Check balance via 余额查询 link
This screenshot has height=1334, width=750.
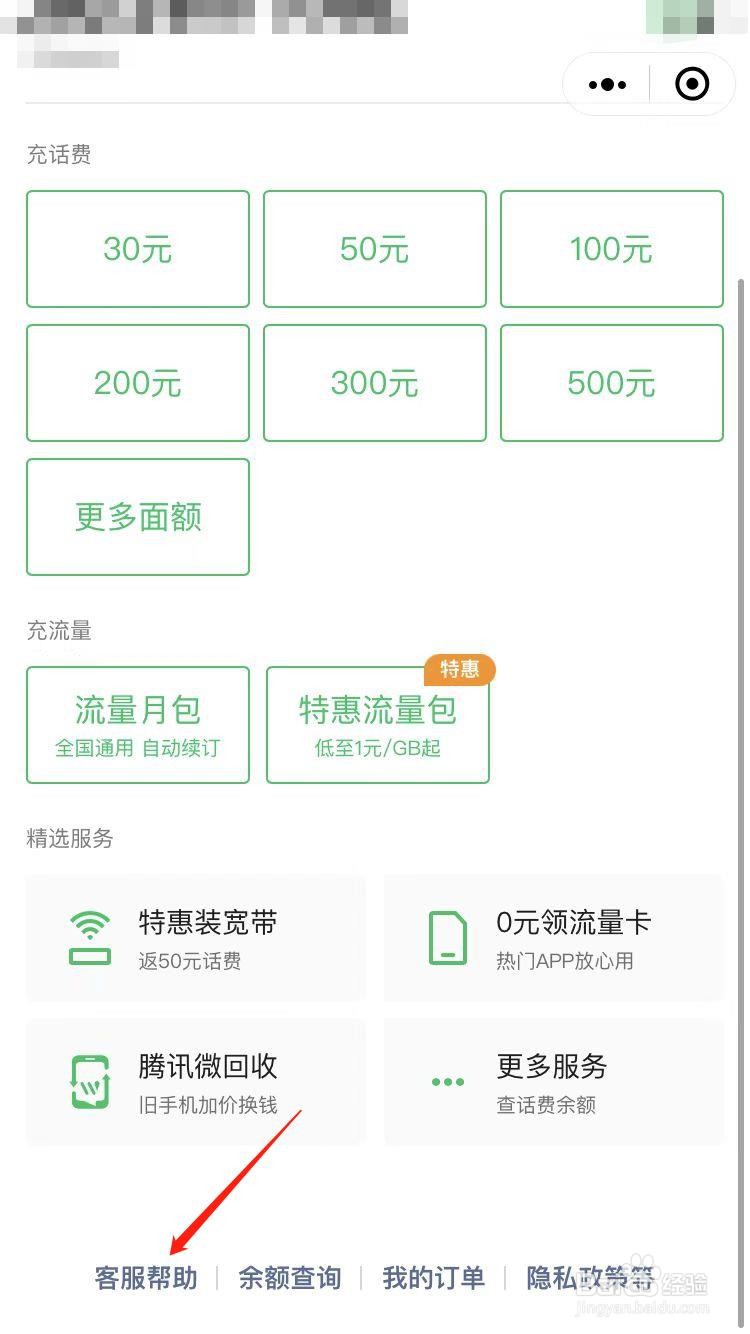290,1278
